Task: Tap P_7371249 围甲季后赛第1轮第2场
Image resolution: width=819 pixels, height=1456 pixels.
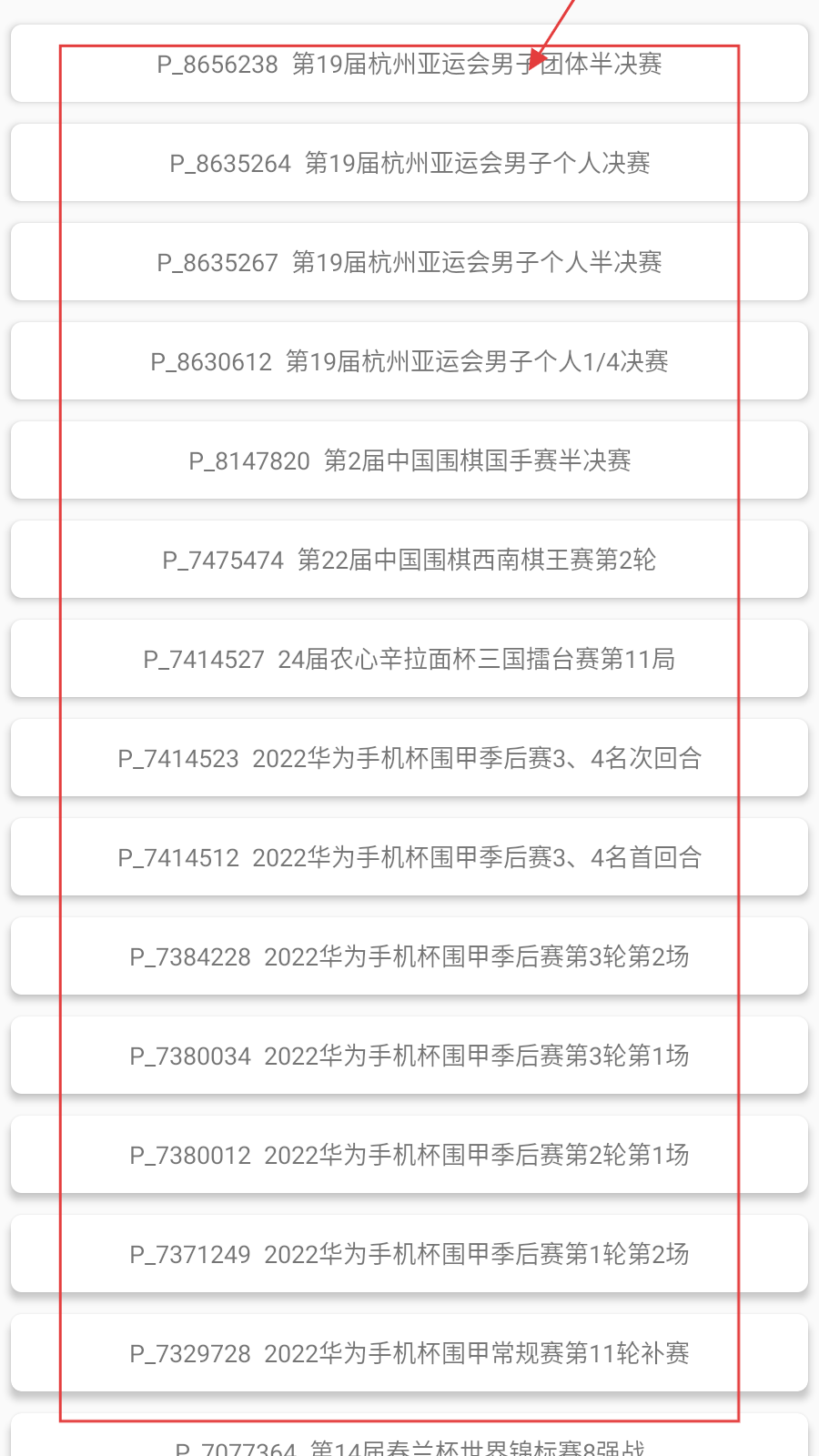Action: click(409, 1254)
